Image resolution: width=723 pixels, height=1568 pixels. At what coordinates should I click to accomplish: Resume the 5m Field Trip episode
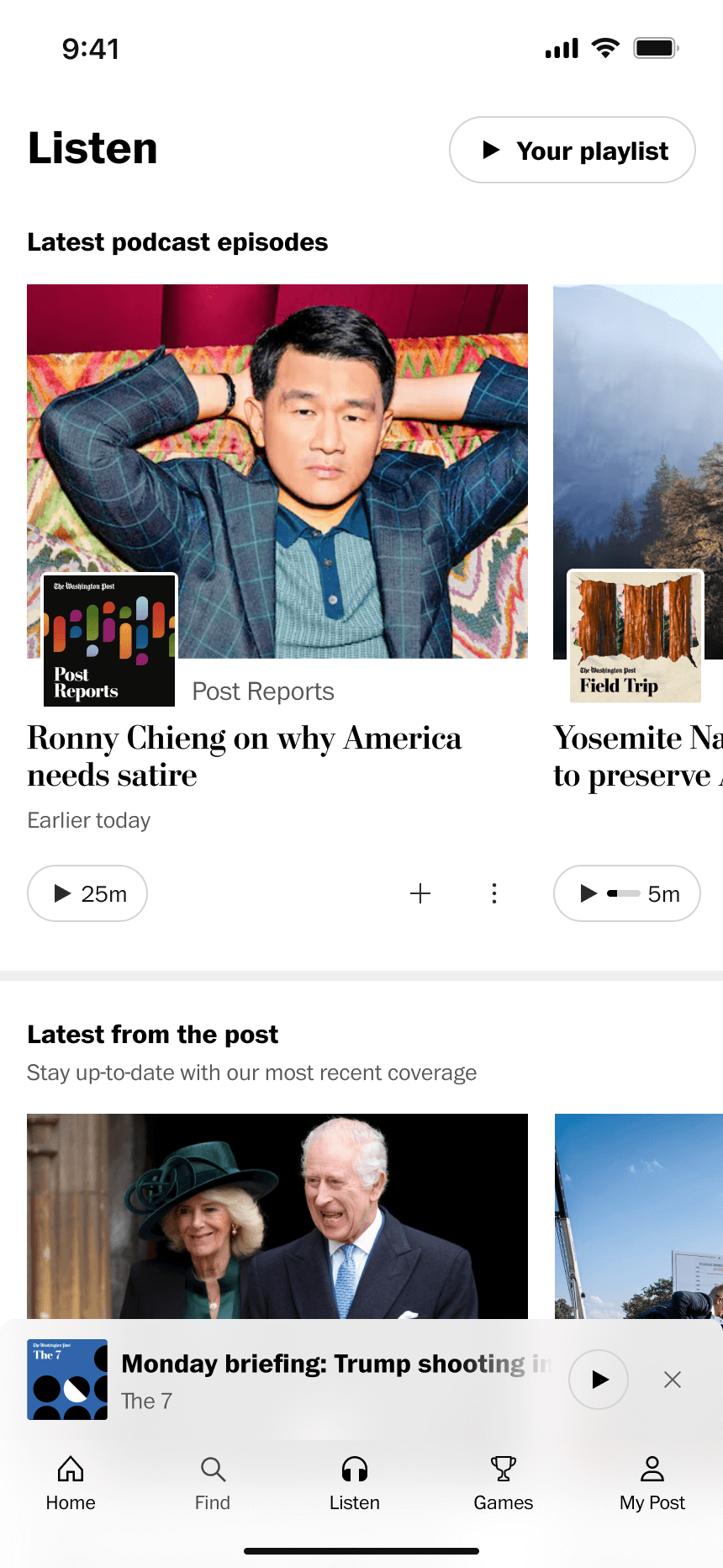[627, 893]
